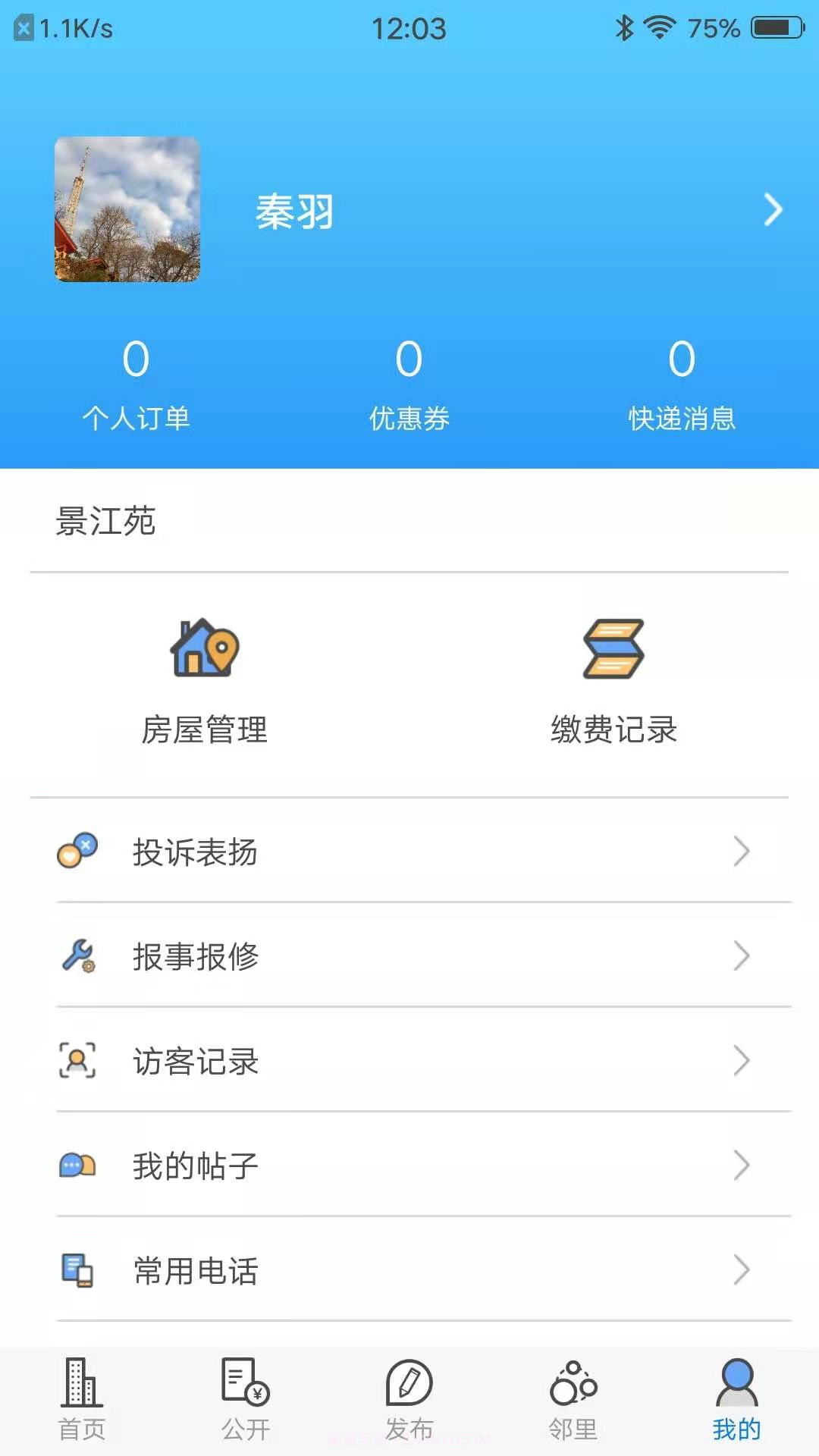Open 报事报修 details via its chevron
Viewport: 819px width, 1456px height.
pyautogui.click(x=742, y=957)
